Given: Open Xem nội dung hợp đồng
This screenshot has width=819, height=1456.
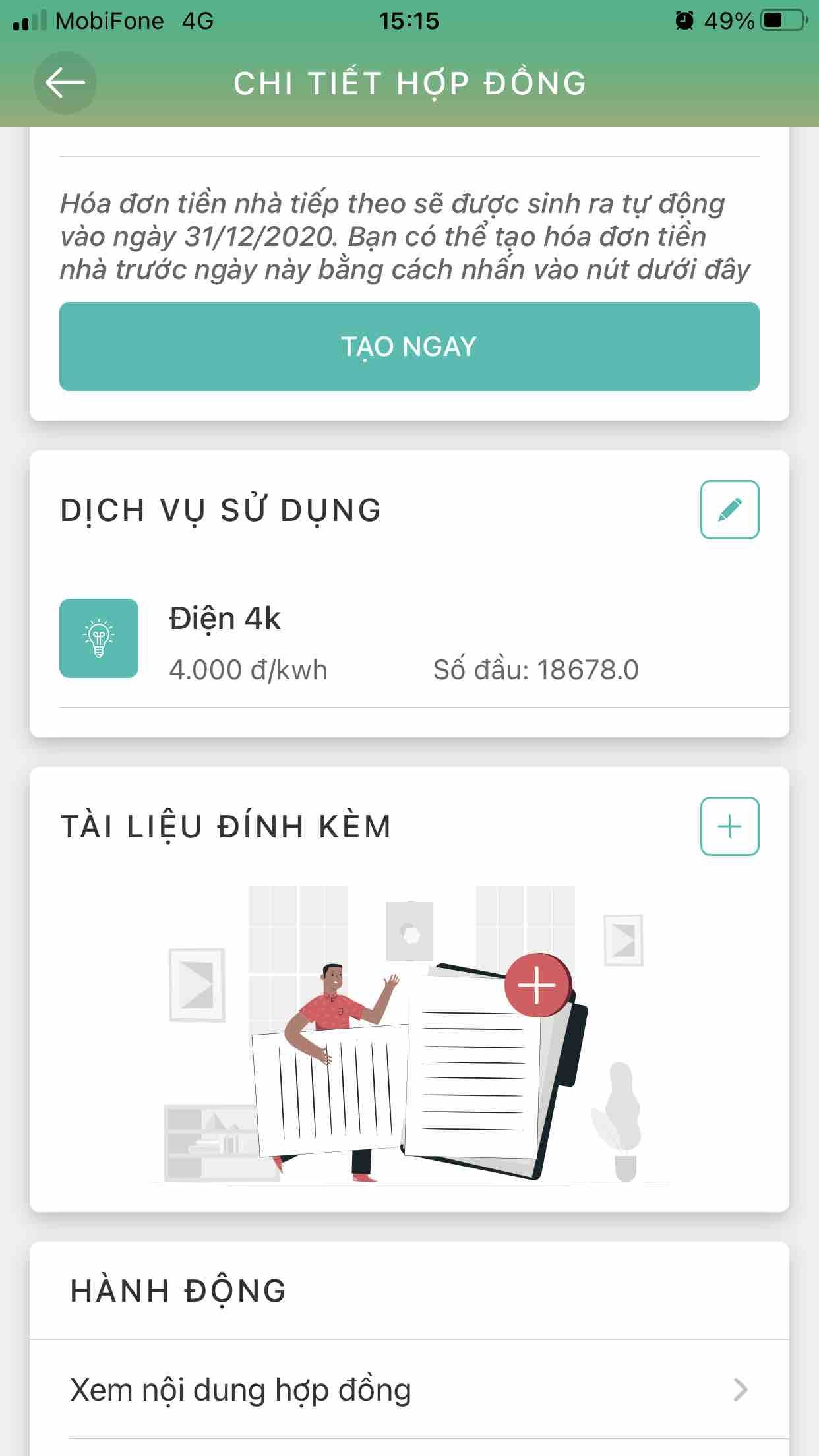Looking at the screenshot, I should pyautogui.click(x=409, y=1389).
